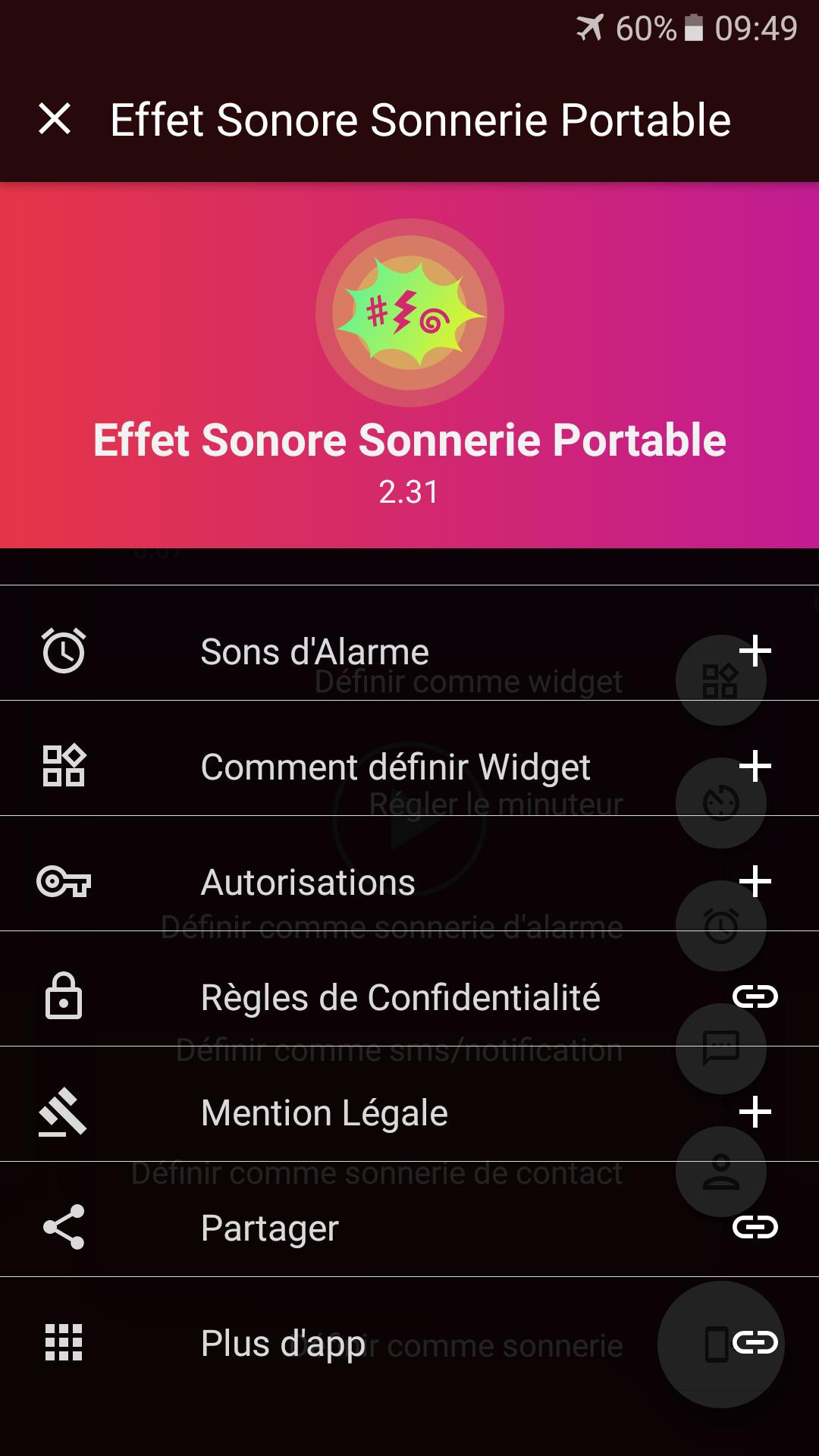Expand the Mention Légale section

[x=755, y=1112]
